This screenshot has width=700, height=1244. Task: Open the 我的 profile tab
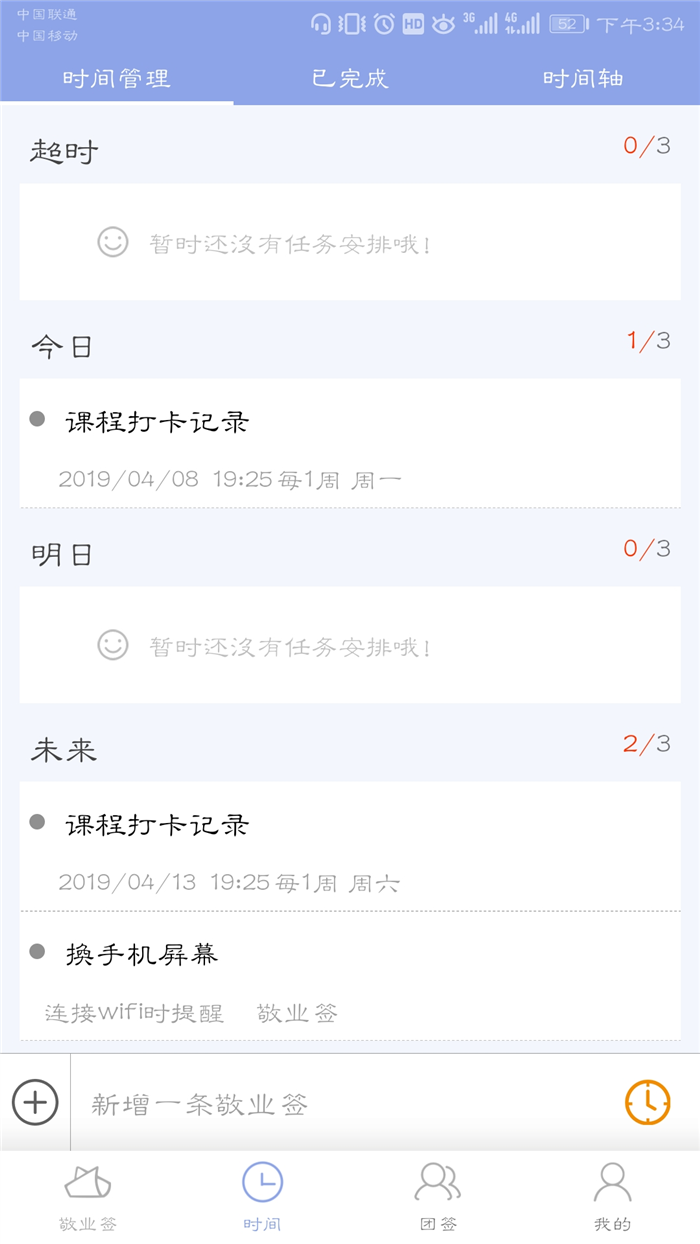point(612,1197)
